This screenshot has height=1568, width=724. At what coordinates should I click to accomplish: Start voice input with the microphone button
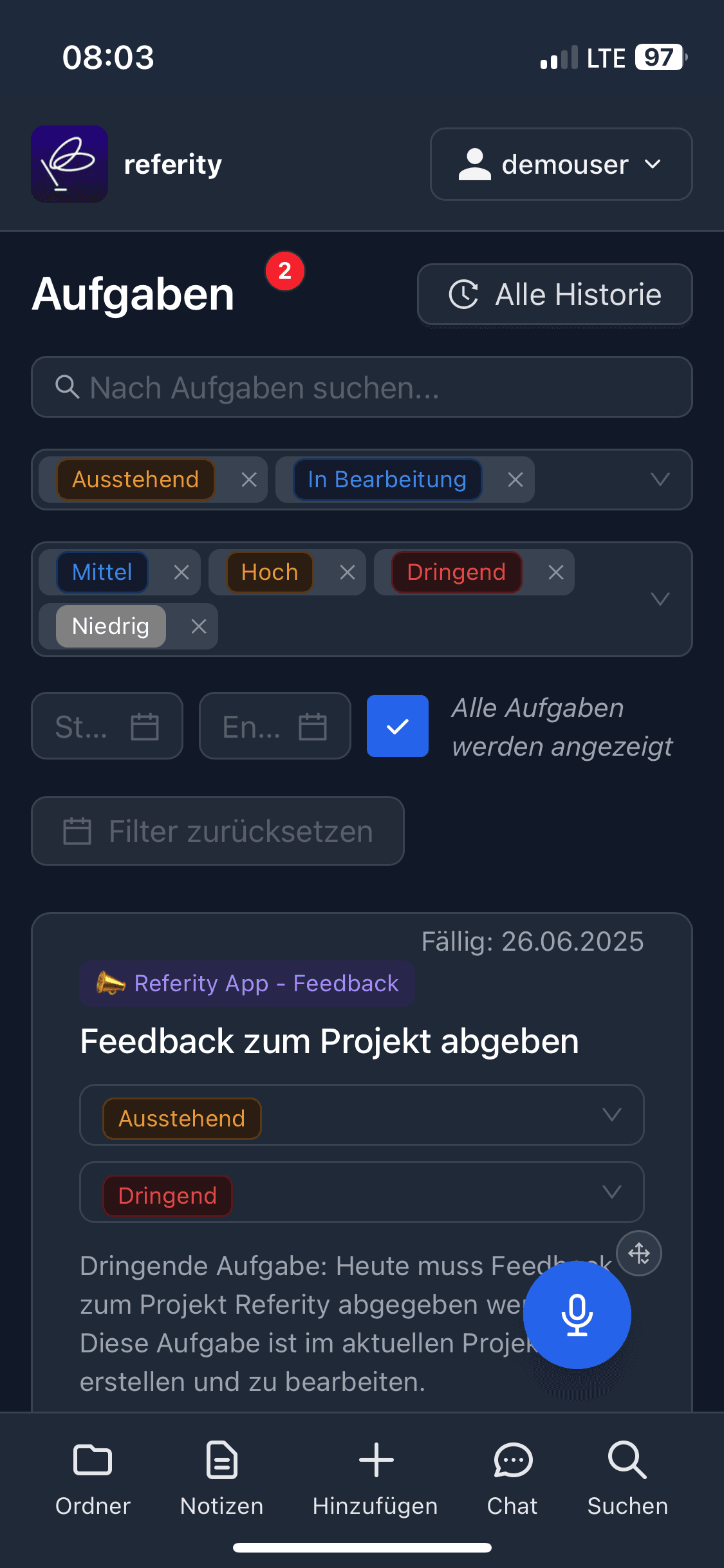577,1314
